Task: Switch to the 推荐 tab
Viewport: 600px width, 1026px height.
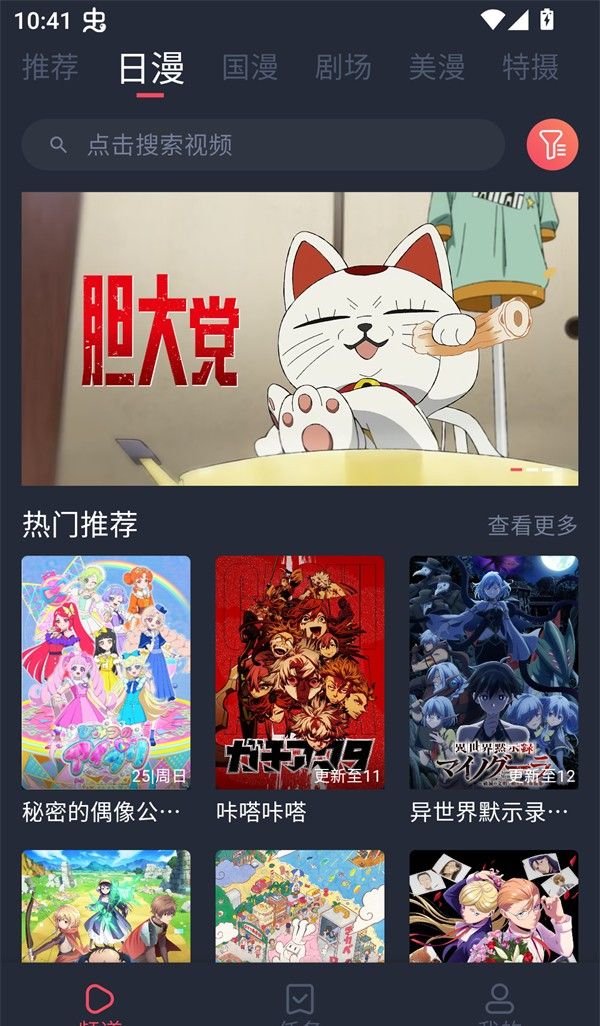Action: 50,67
